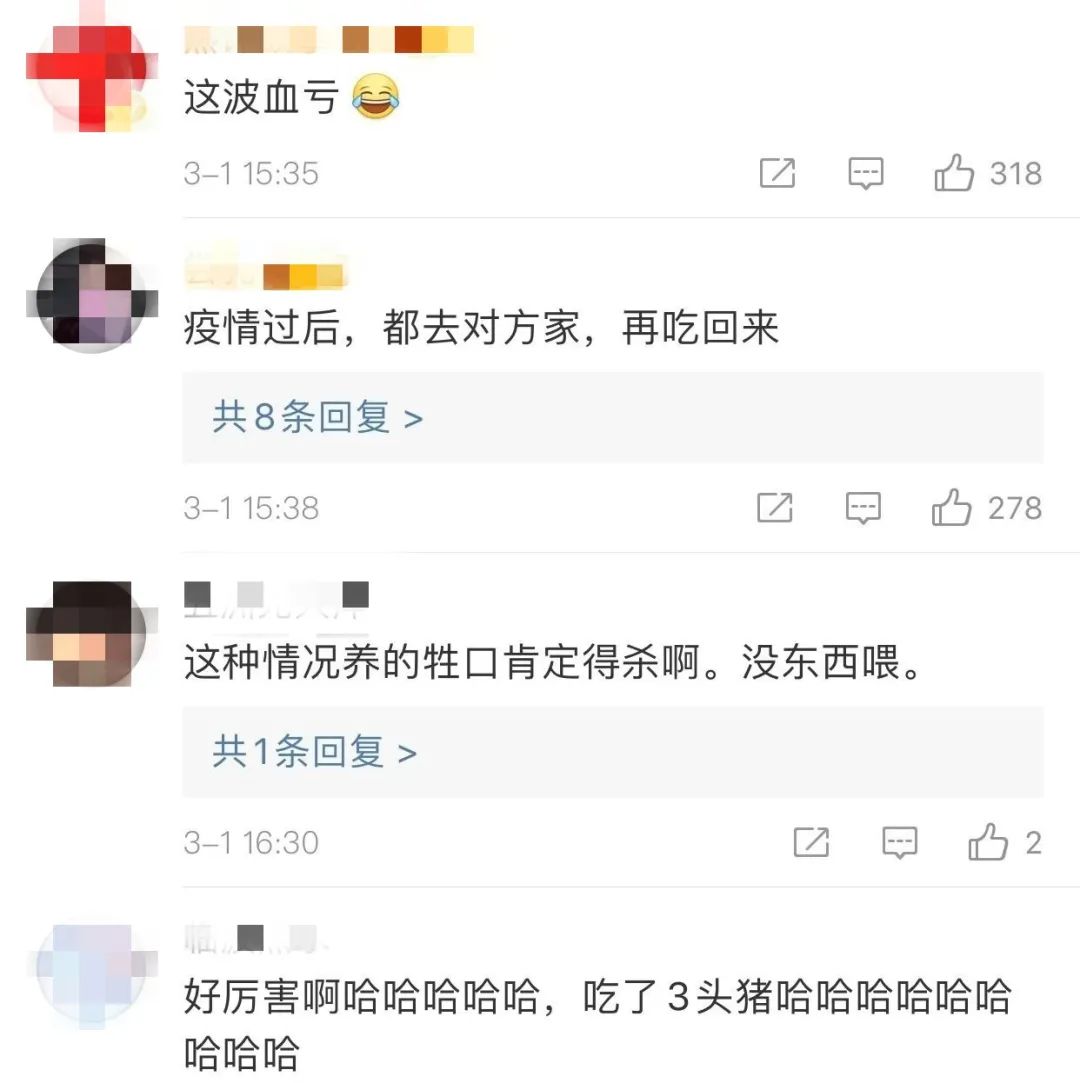Reply to the comment '这波血亏'
Viewport: 1080px width, 1083px height.
tap(866, 174)
